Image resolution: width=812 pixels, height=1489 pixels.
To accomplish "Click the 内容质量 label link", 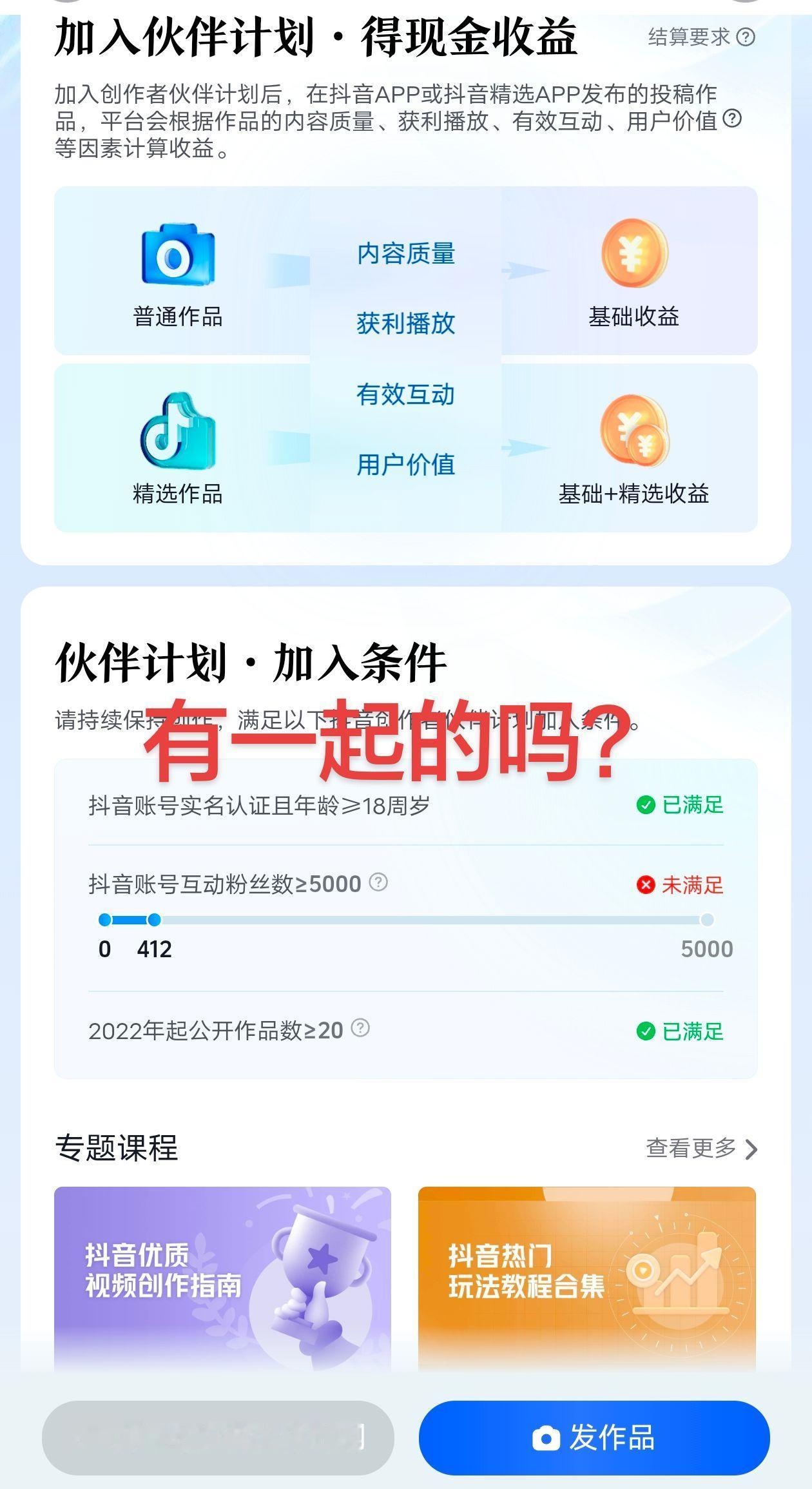I will pos(405,253).
